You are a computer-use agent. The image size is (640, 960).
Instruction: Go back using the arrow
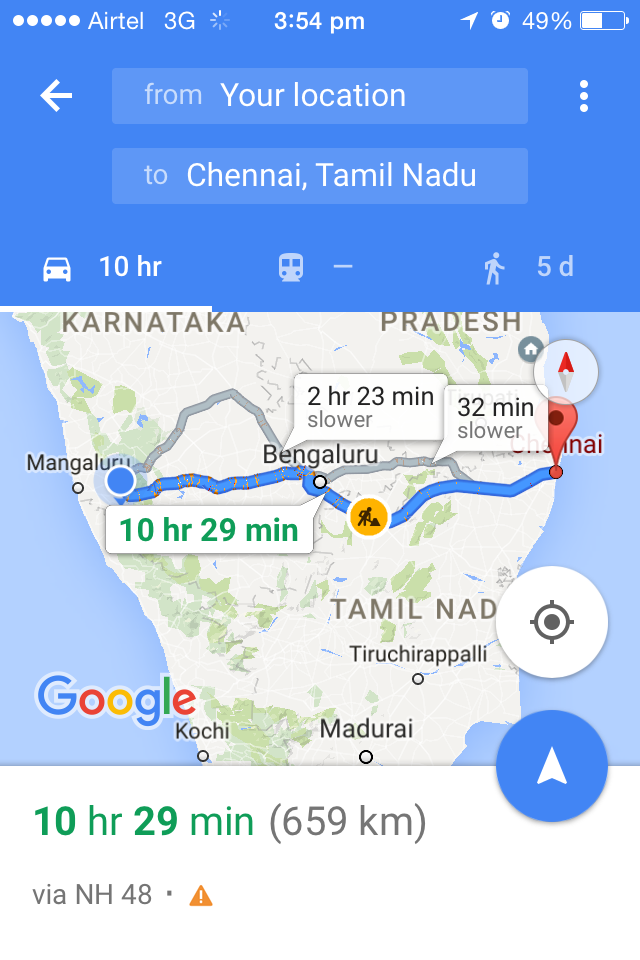pos(56,96)
